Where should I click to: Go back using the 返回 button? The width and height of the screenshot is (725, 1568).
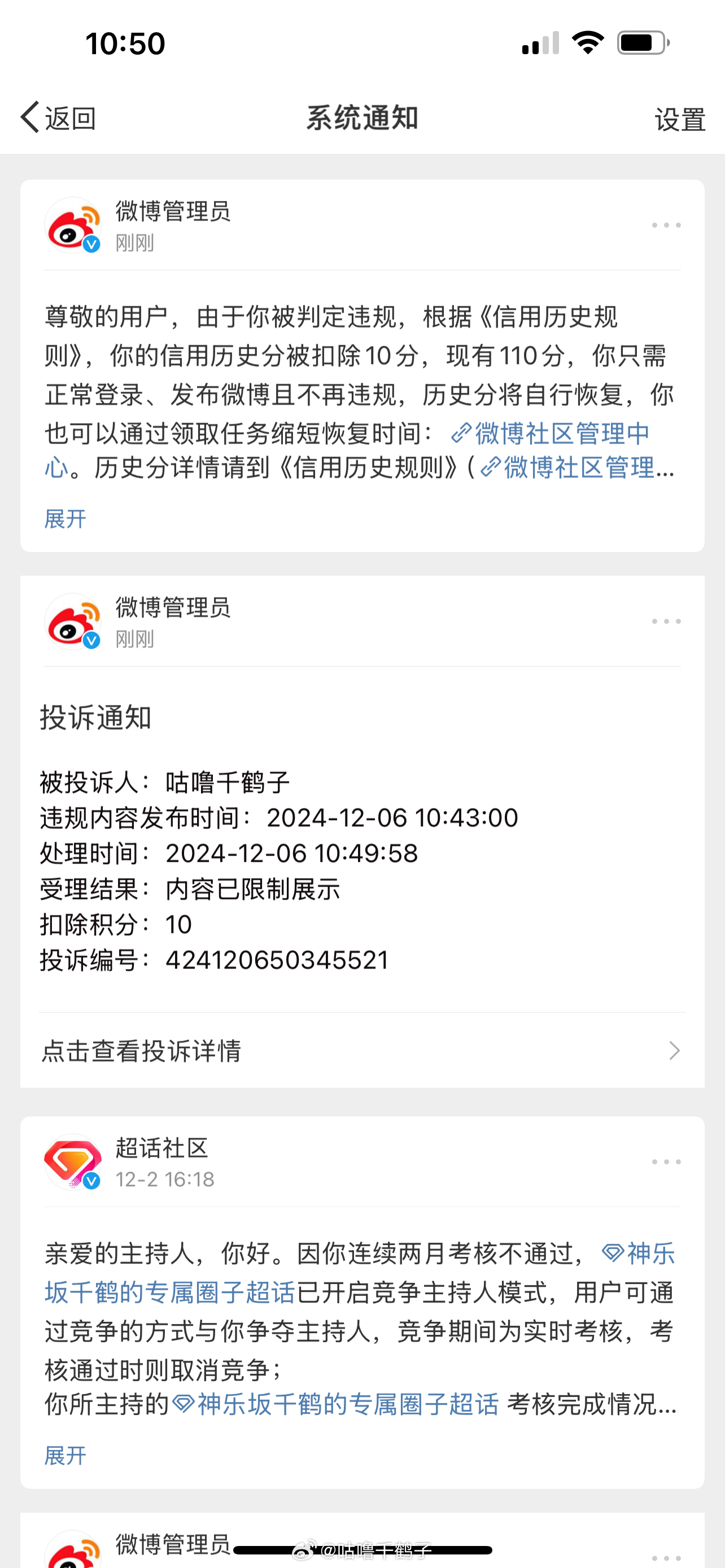pos(58,117)
